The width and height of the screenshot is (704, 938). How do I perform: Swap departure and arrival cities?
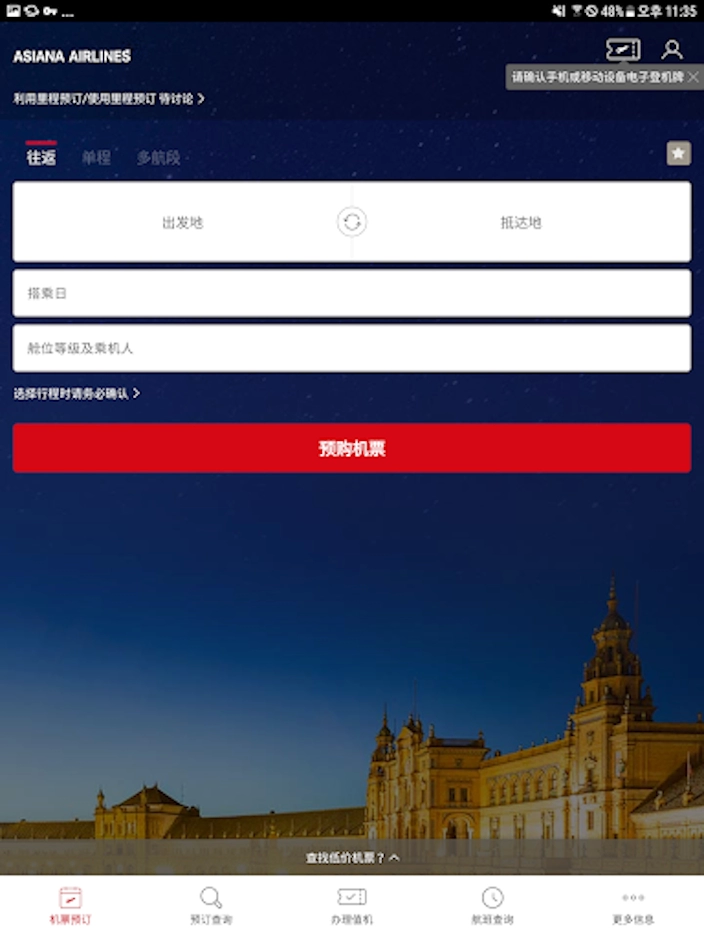pos(351,222)
